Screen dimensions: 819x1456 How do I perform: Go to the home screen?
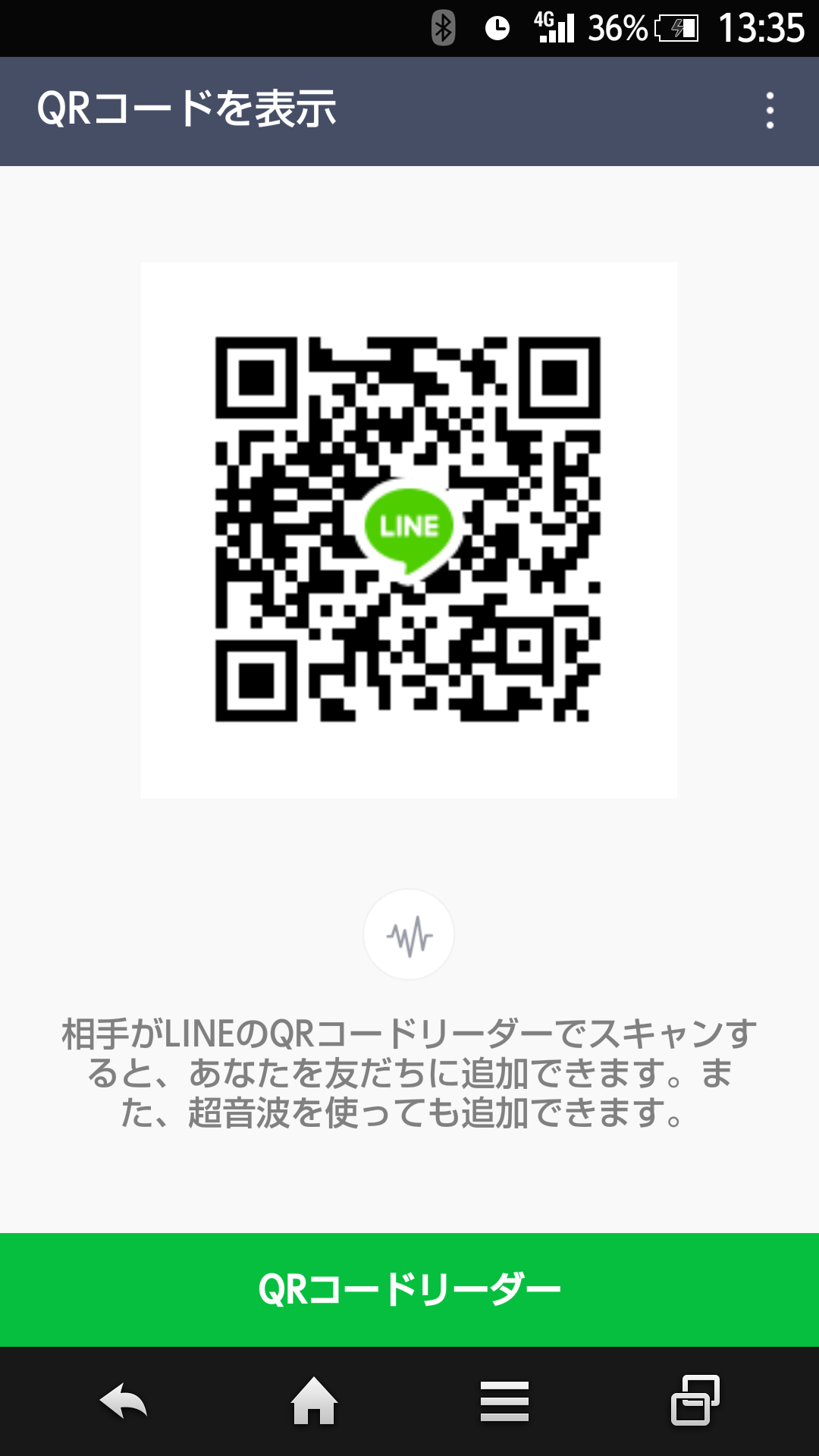[314, 1400]
